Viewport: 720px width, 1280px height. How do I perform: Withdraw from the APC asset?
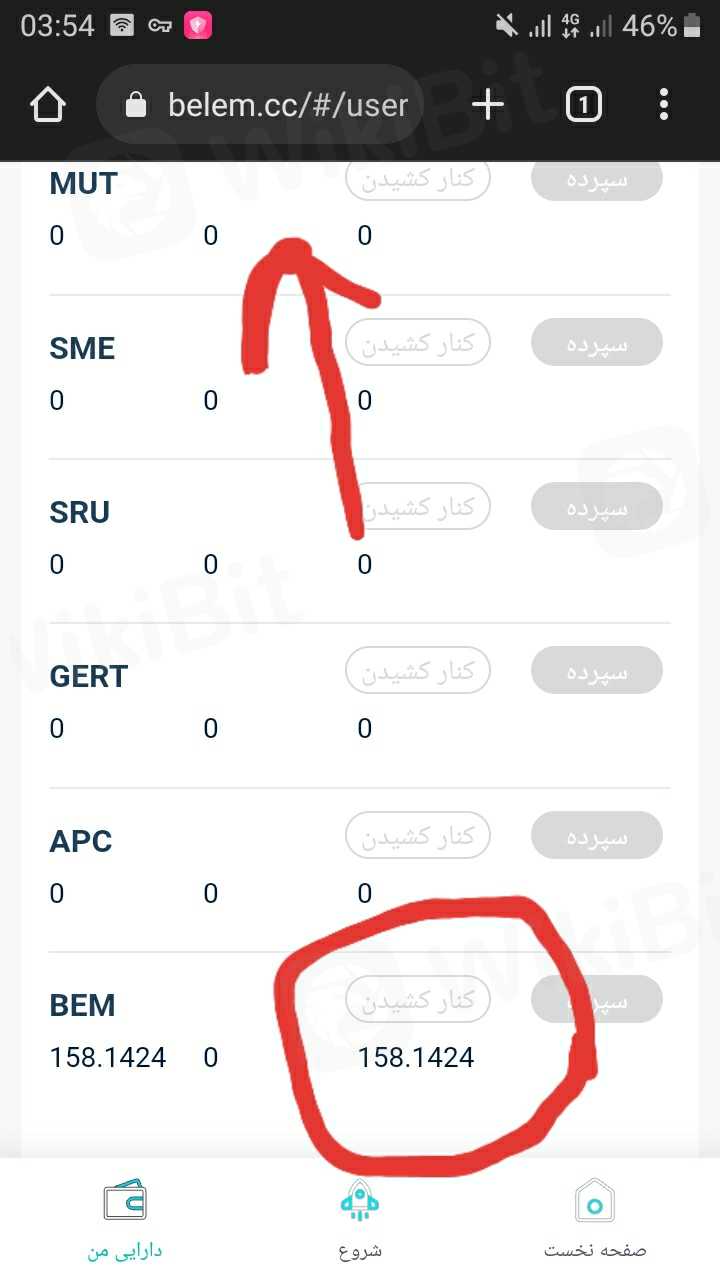click(418, 835)
